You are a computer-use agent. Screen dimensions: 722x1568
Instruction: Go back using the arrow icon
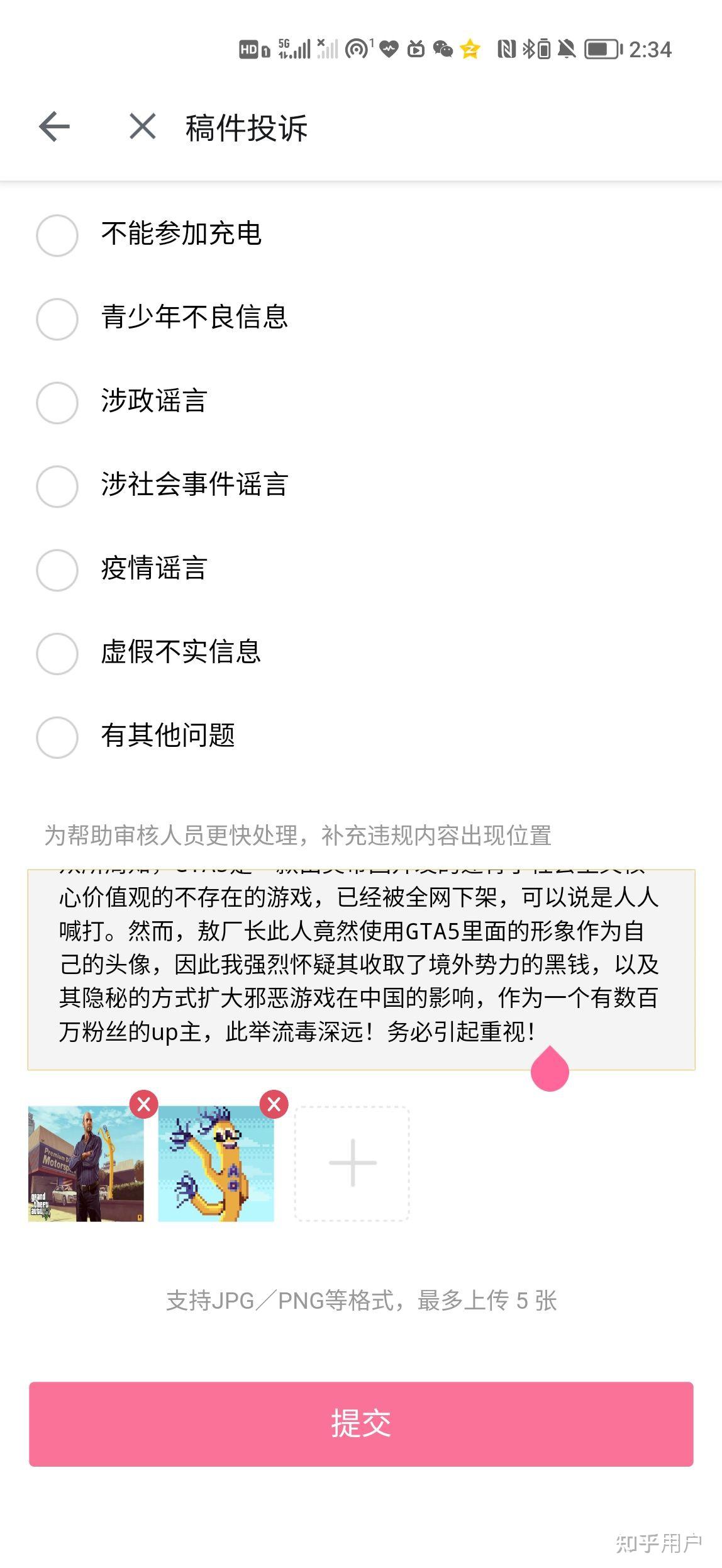54,126
